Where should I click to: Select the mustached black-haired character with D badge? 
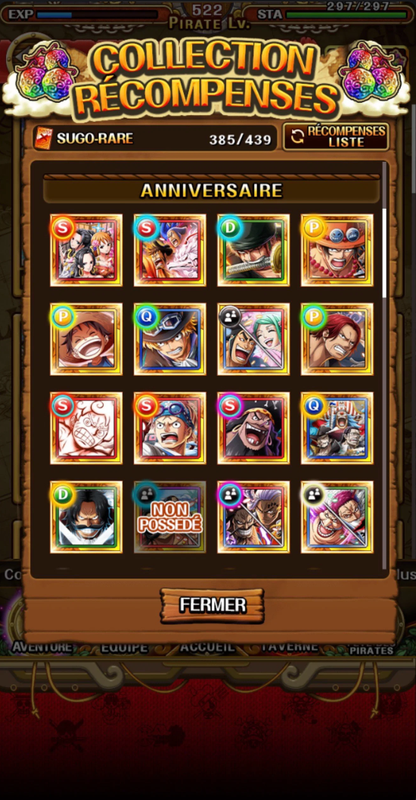pos(86,517)
